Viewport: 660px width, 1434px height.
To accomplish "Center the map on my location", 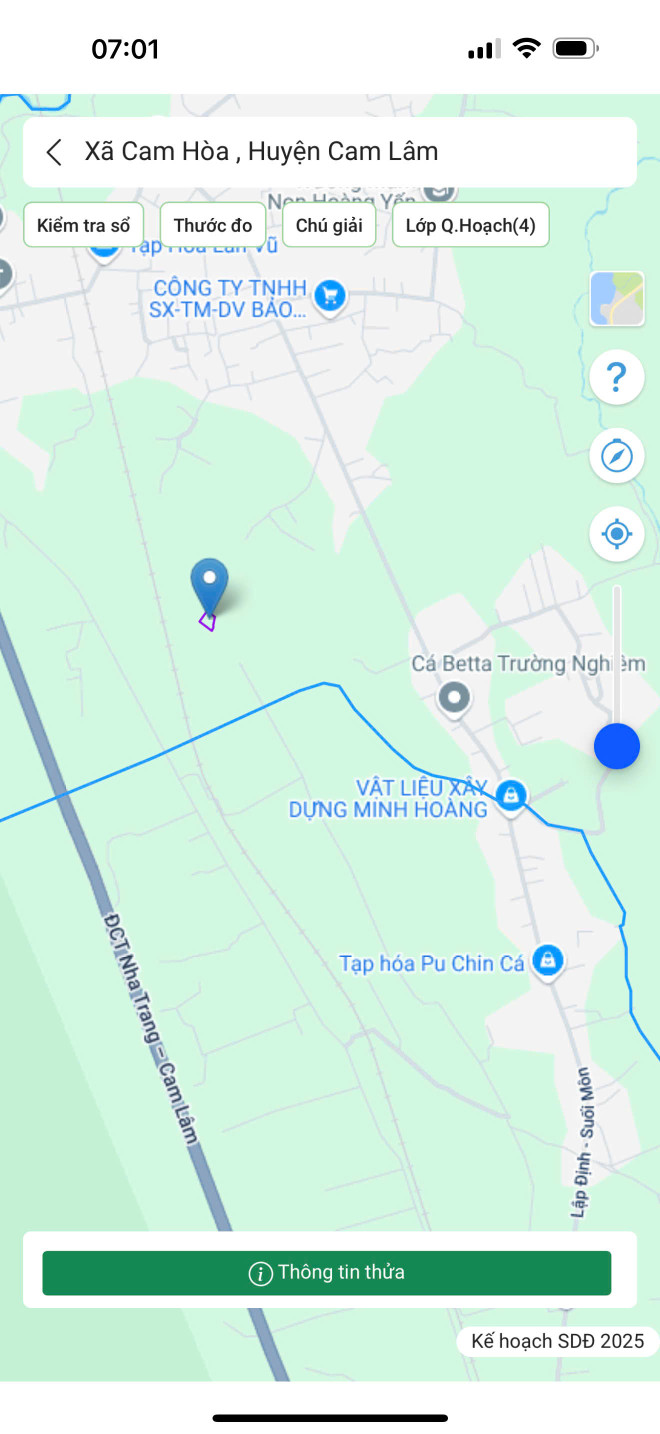I will click(617, 534).
